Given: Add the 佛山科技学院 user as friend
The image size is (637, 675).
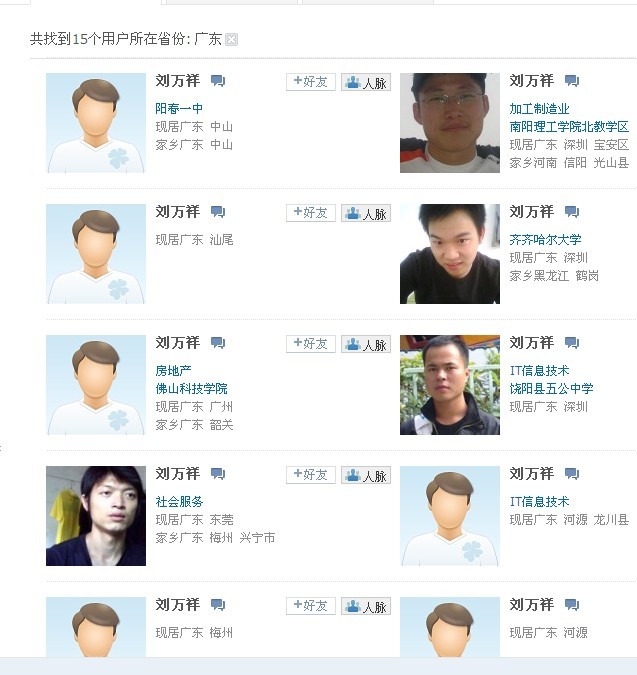Looking at the screenshot, I should click(310, 344).
